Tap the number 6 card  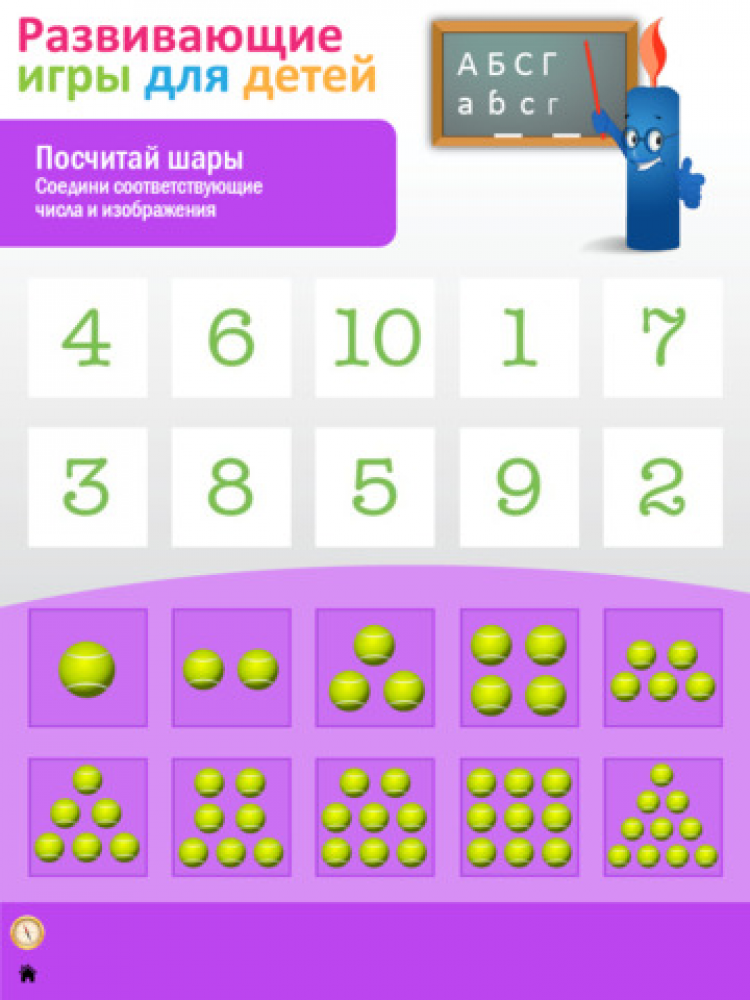231,338
